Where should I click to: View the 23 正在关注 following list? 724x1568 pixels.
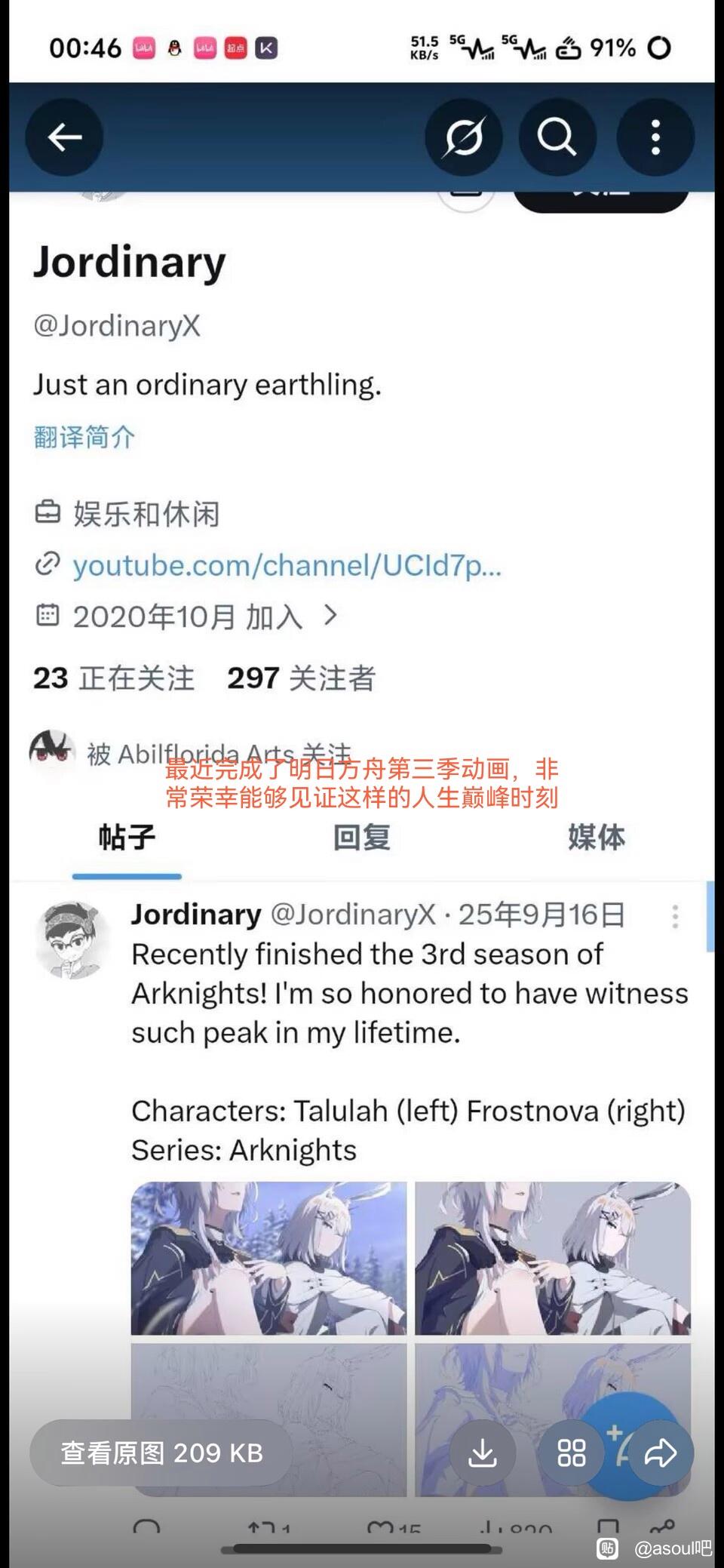[x=114, y=678]
